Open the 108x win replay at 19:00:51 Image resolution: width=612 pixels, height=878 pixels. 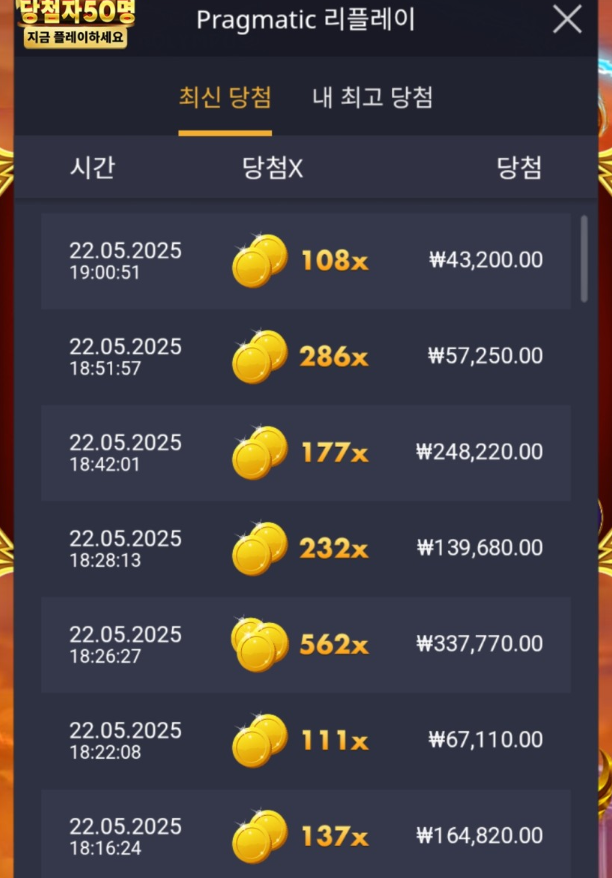click(306, 261)
